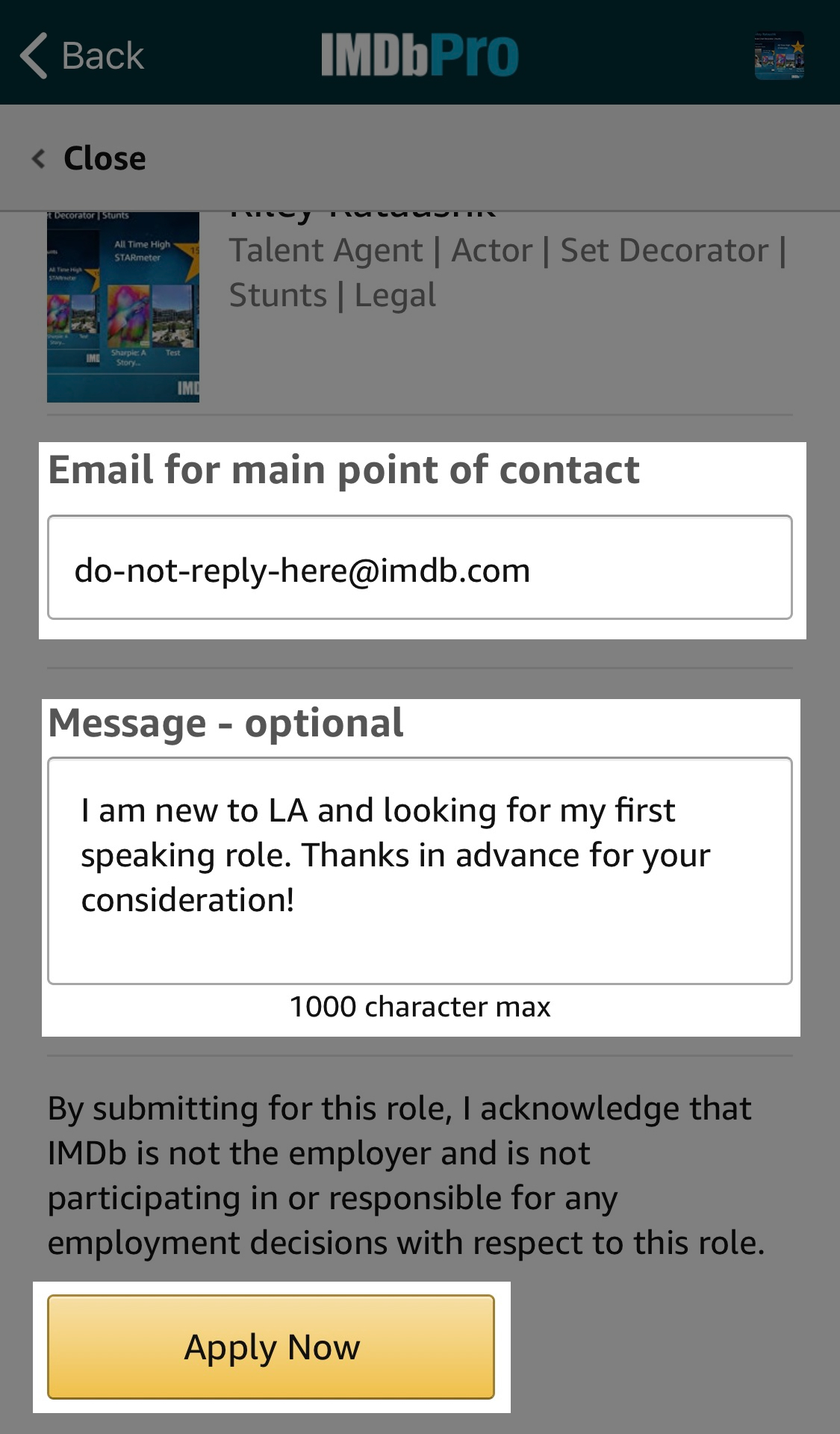Edit the optional message text box
Screen dimensions: 840x1434
(x=420, y=871)
